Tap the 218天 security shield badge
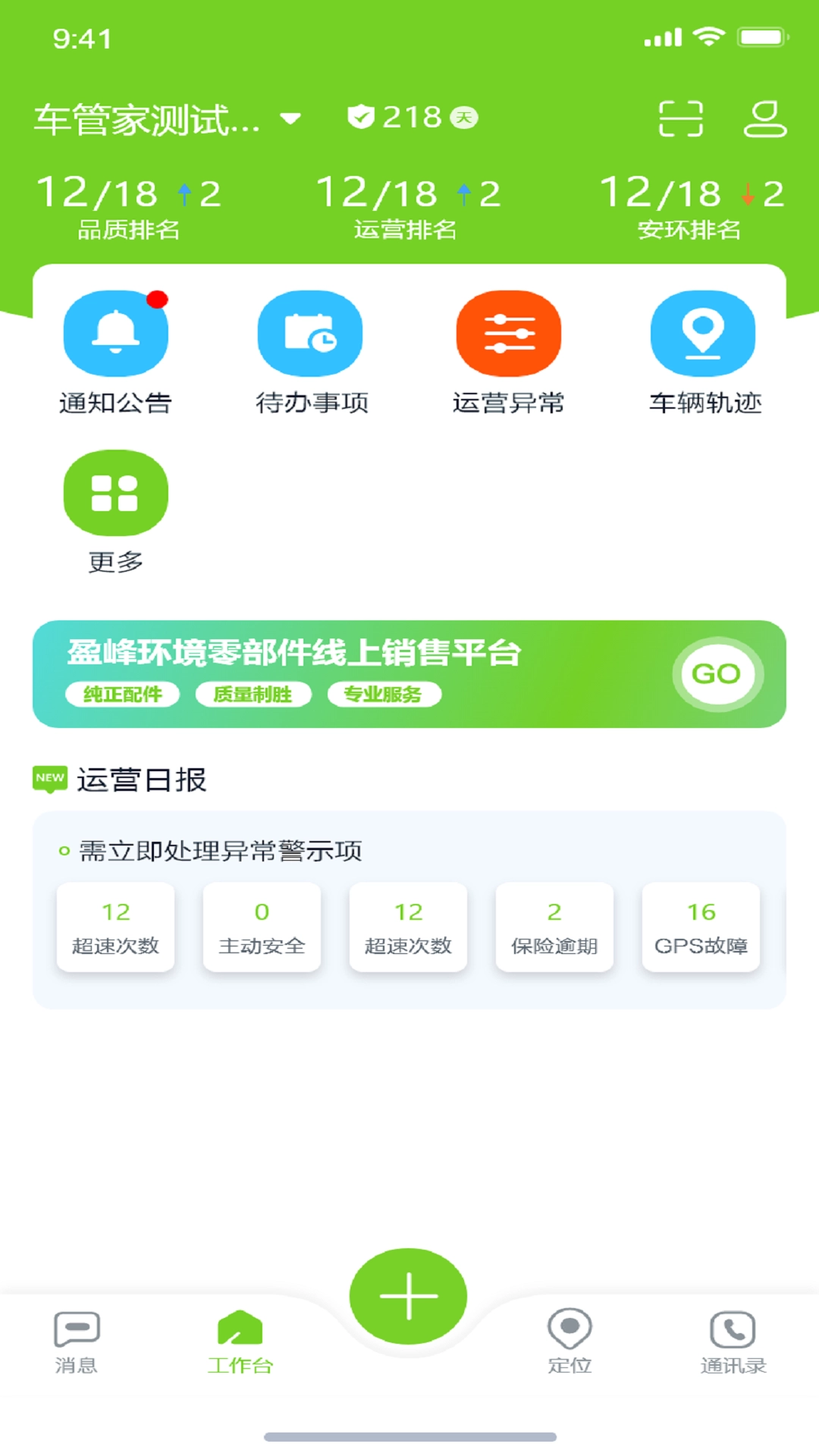The height and width of the screenshot is (1456, 819). tap(413, 117)
